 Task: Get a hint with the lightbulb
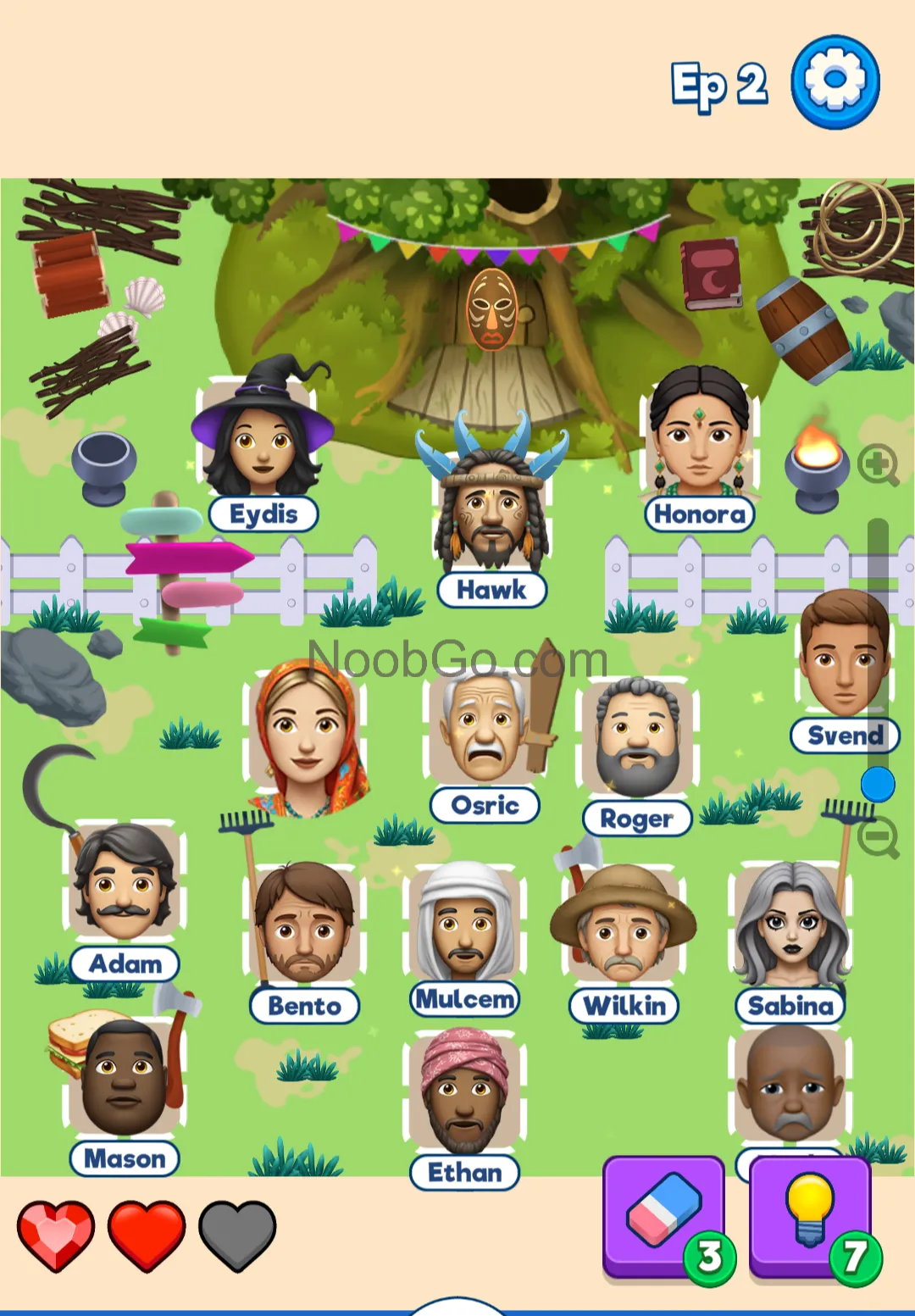click(810, 1216)
